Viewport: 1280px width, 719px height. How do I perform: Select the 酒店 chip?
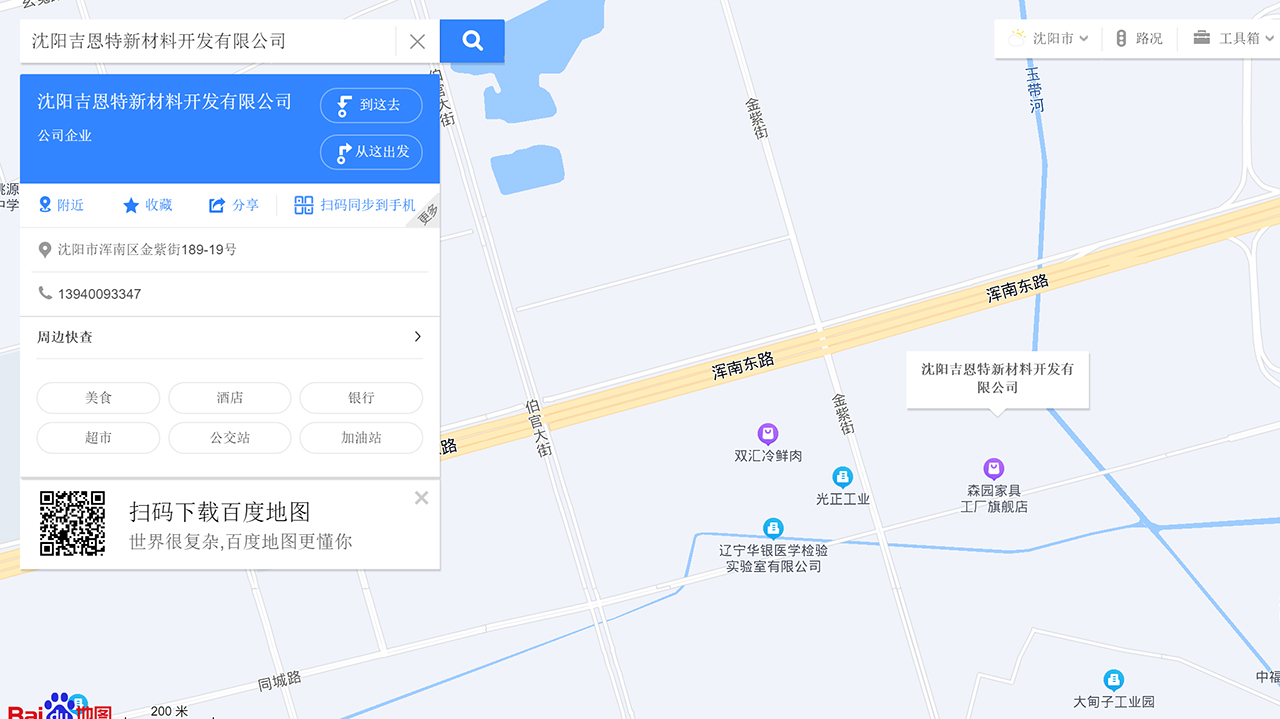[230, 398]
